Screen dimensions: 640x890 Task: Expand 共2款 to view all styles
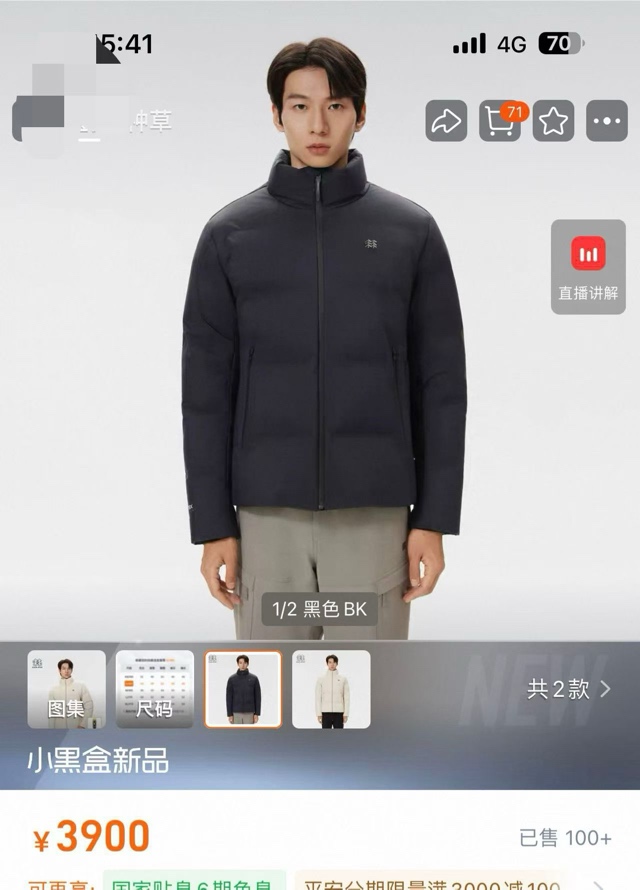click(569, 689)
